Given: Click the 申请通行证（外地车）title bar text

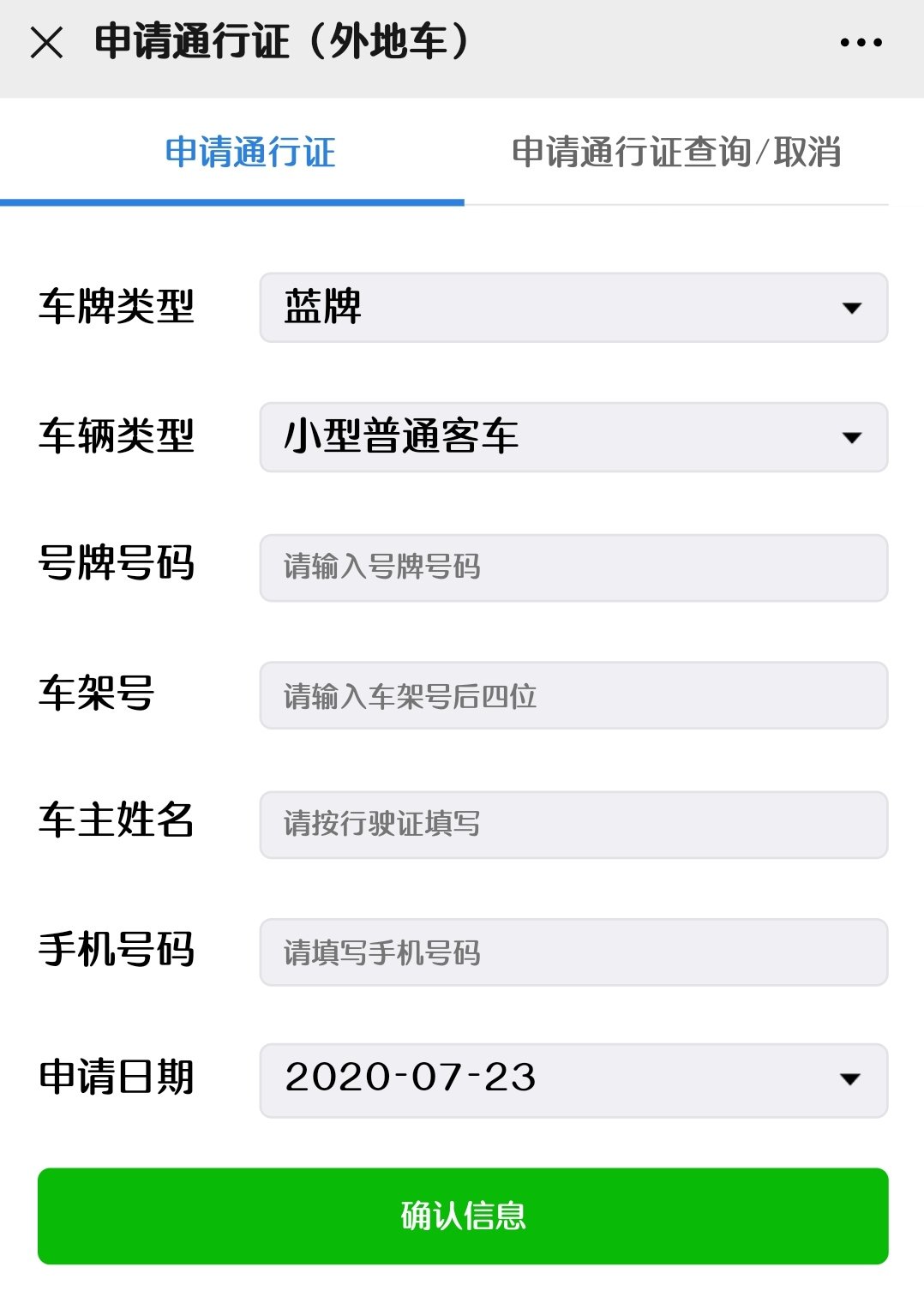Looking at the screenshot, I should (279, 41).
